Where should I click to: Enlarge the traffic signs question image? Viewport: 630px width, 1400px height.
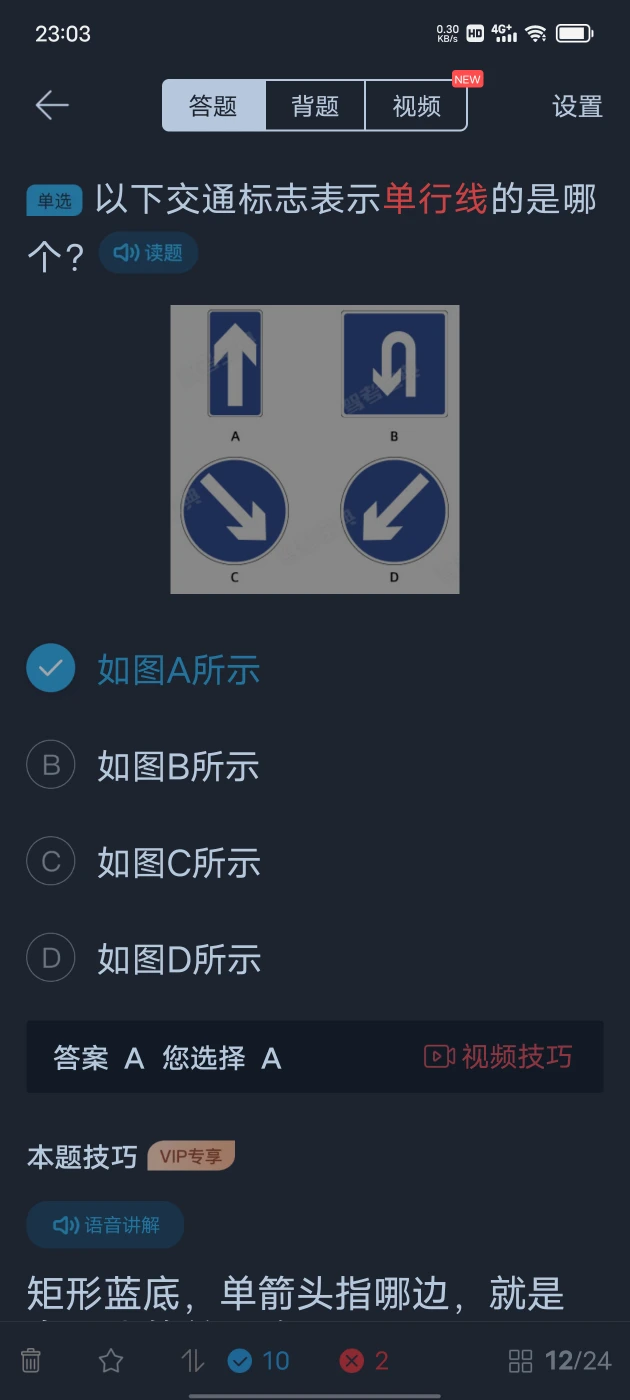(315, 449)
